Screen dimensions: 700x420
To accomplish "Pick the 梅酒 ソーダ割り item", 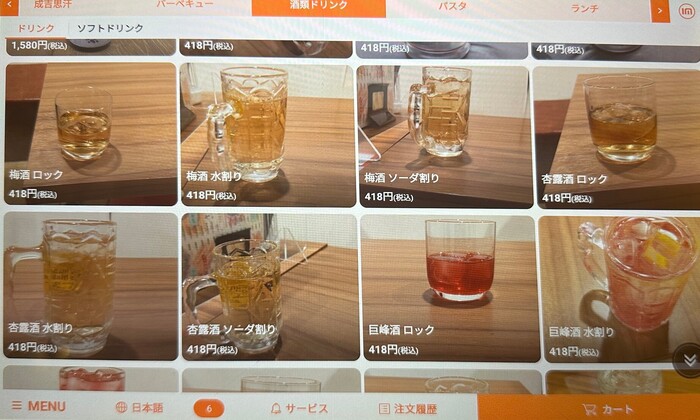I will (443, 133).
